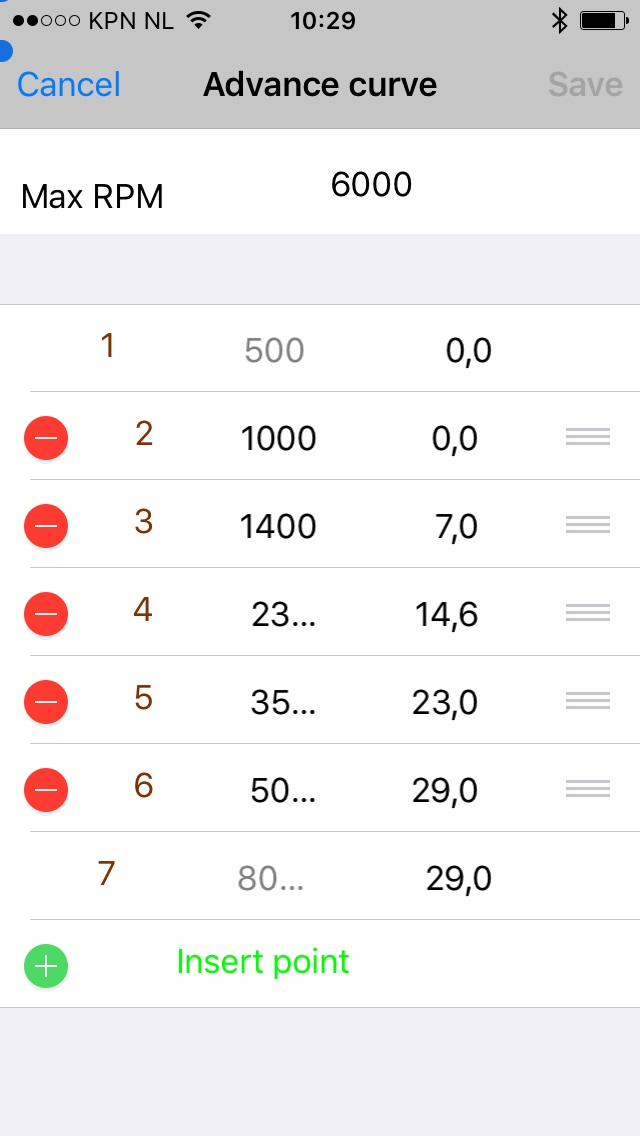Image resolution: width=640 pixels, height=1136 pixels.
Task: Edit the advance value 29,0 for point 6
Action: (x=445, y=790)
